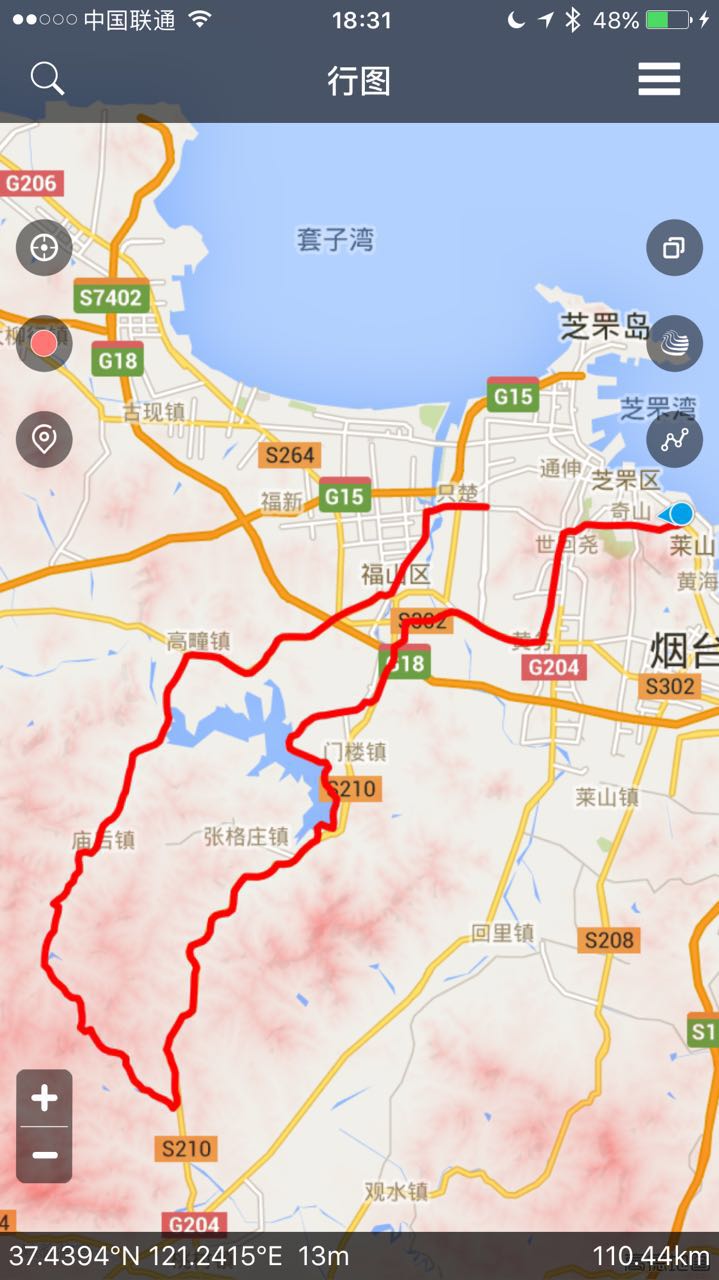Open the cloud map source icon
This screenshot has width=719, height=1280.
click(x=675, y=344)
